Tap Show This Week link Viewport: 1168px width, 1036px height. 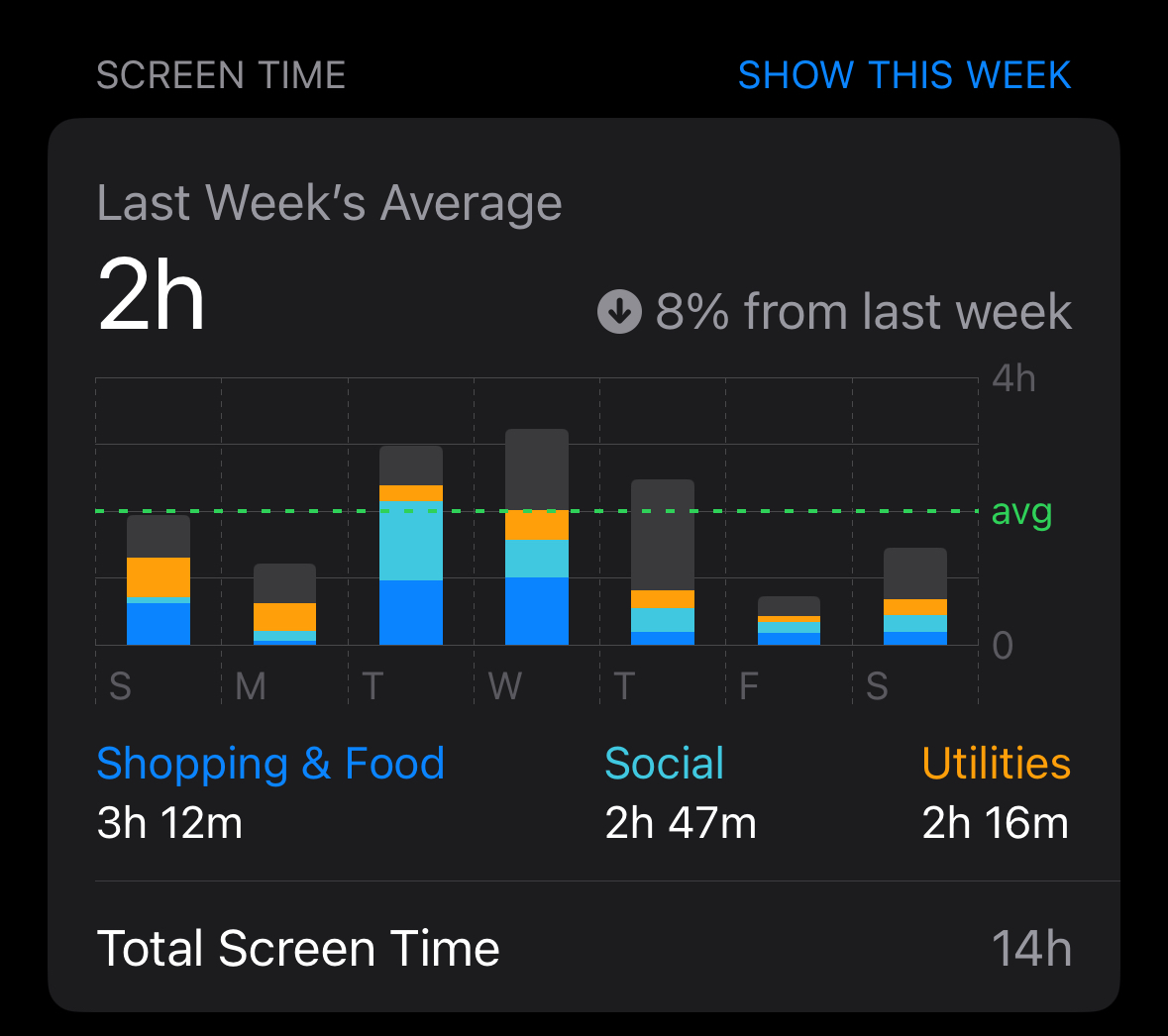(903, 75)
